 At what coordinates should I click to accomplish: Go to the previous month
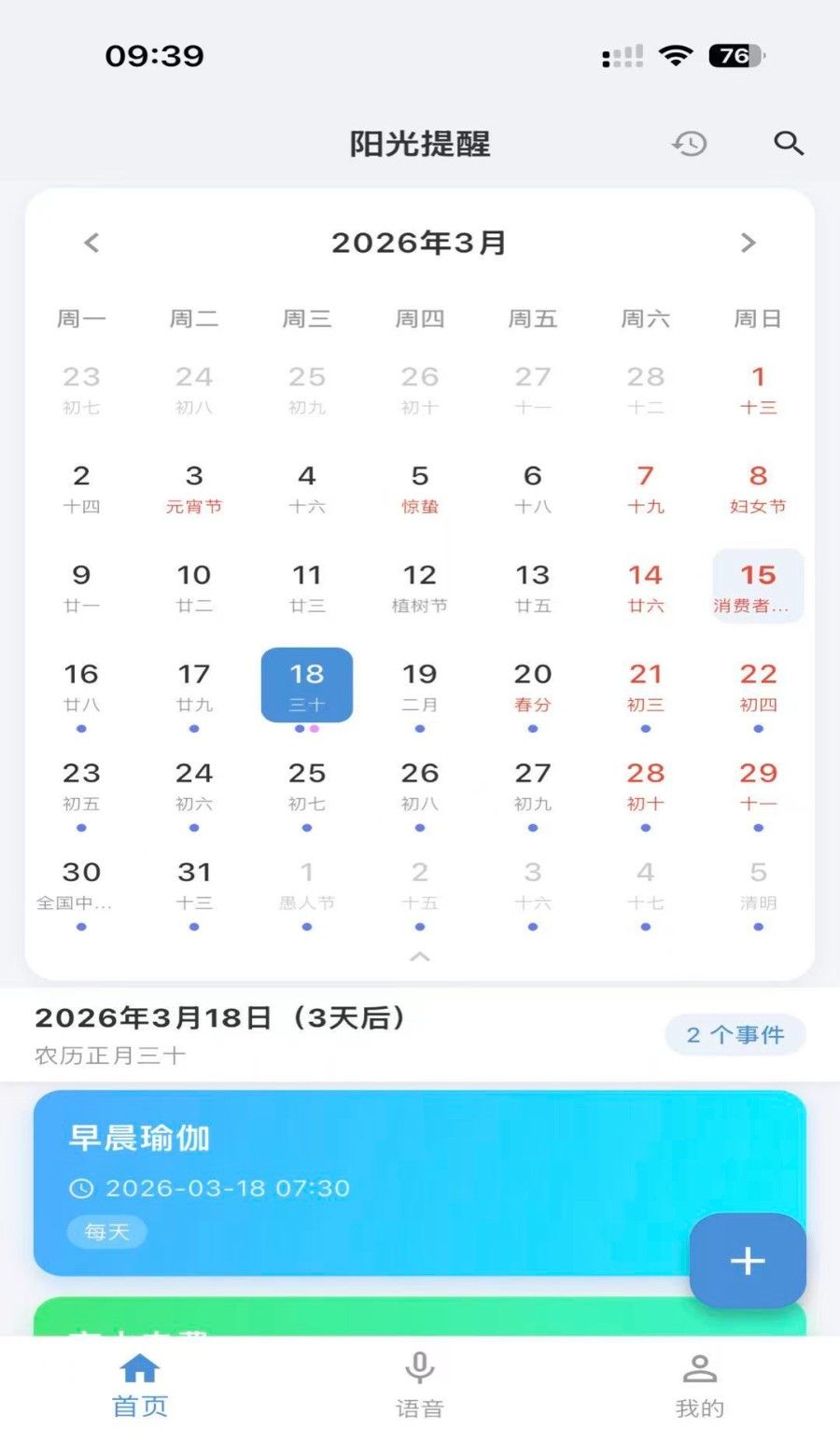tap(91, 243)
